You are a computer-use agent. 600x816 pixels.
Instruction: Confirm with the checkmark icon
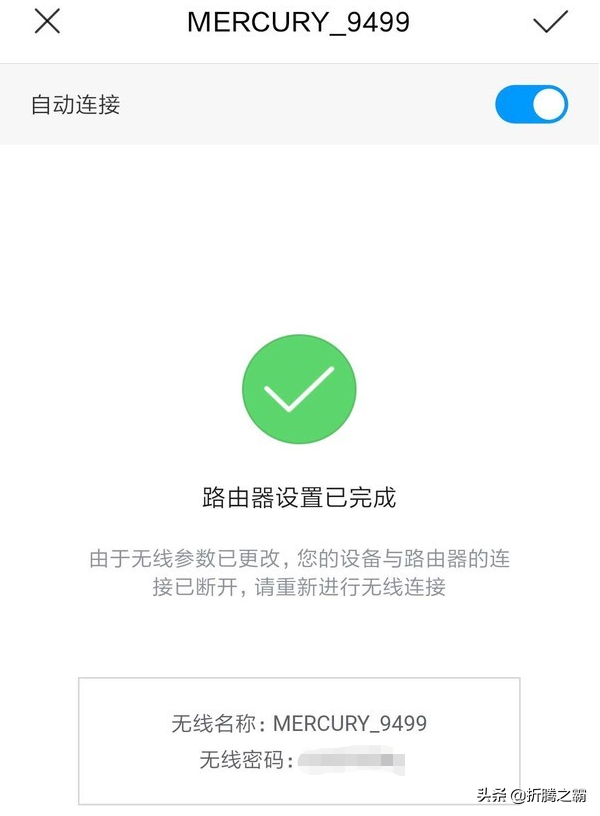pos(550,22)
